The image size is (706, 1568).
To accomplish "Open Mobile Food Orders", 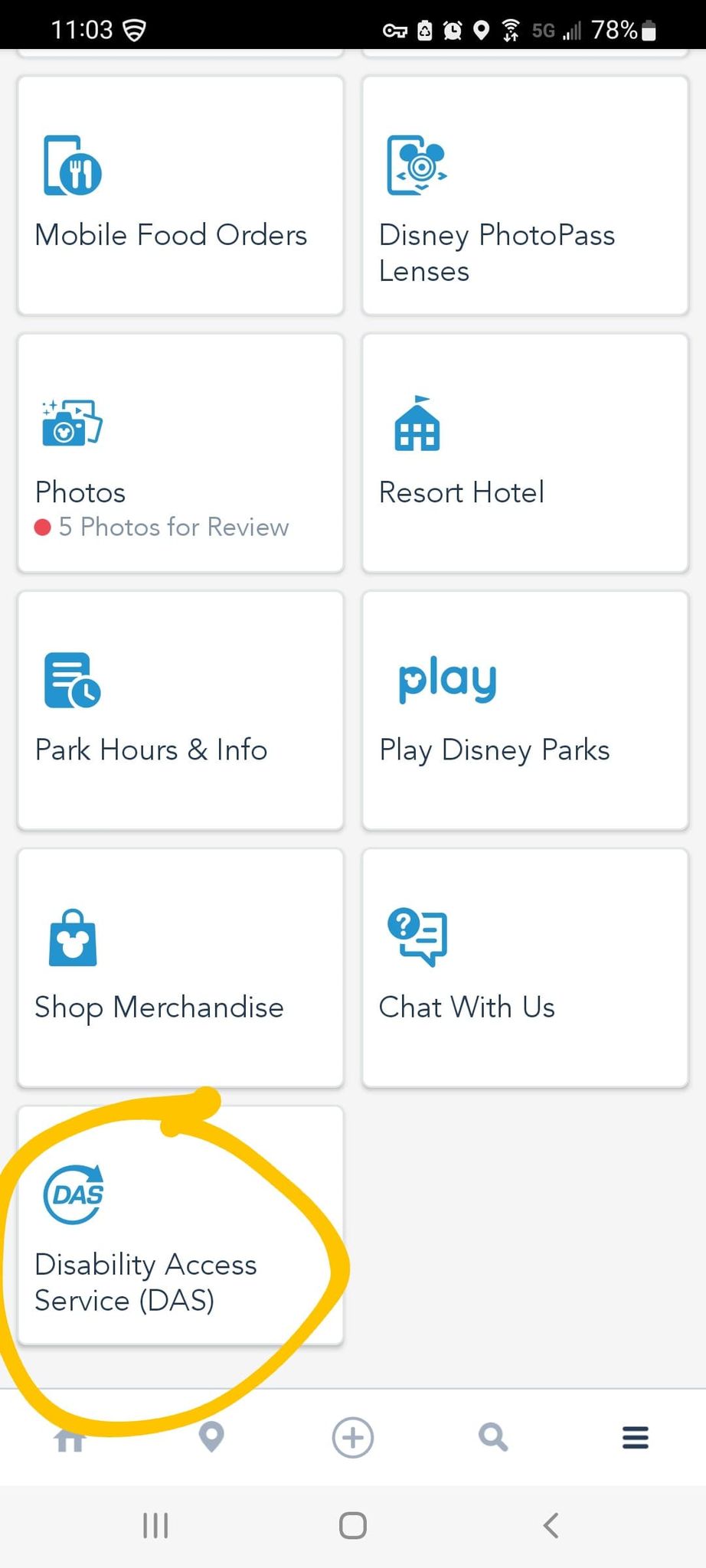I will tap(181, 195).
